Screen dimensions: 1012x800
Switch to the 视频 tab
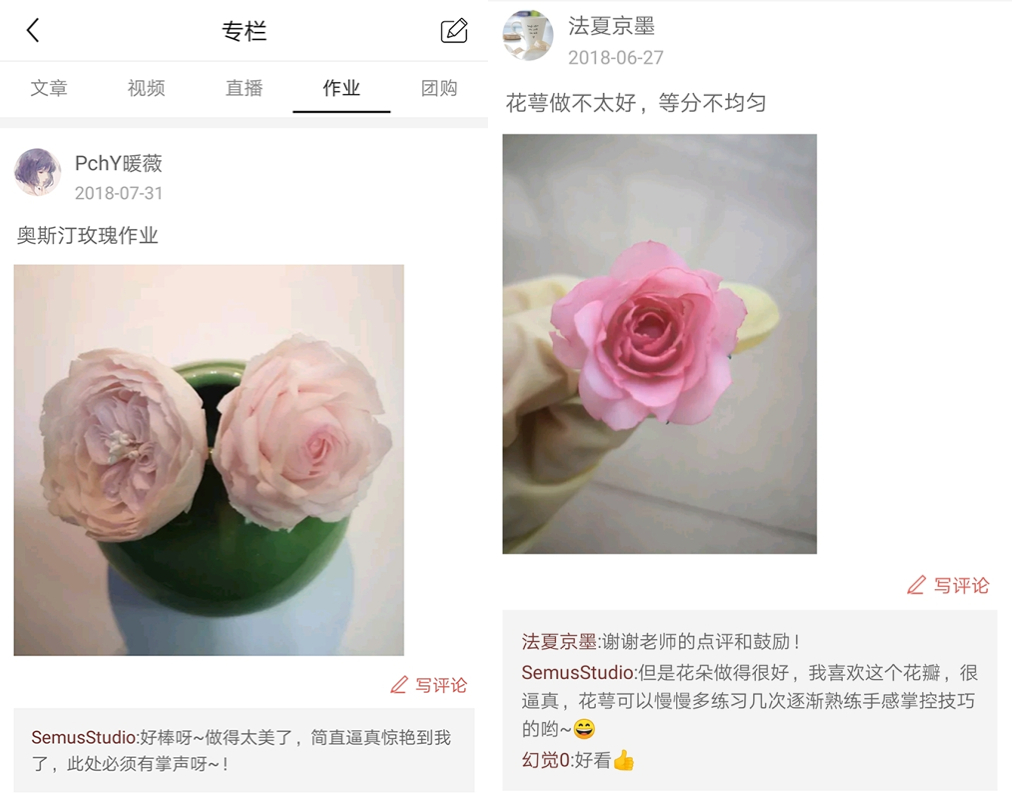tap(146, 88)
